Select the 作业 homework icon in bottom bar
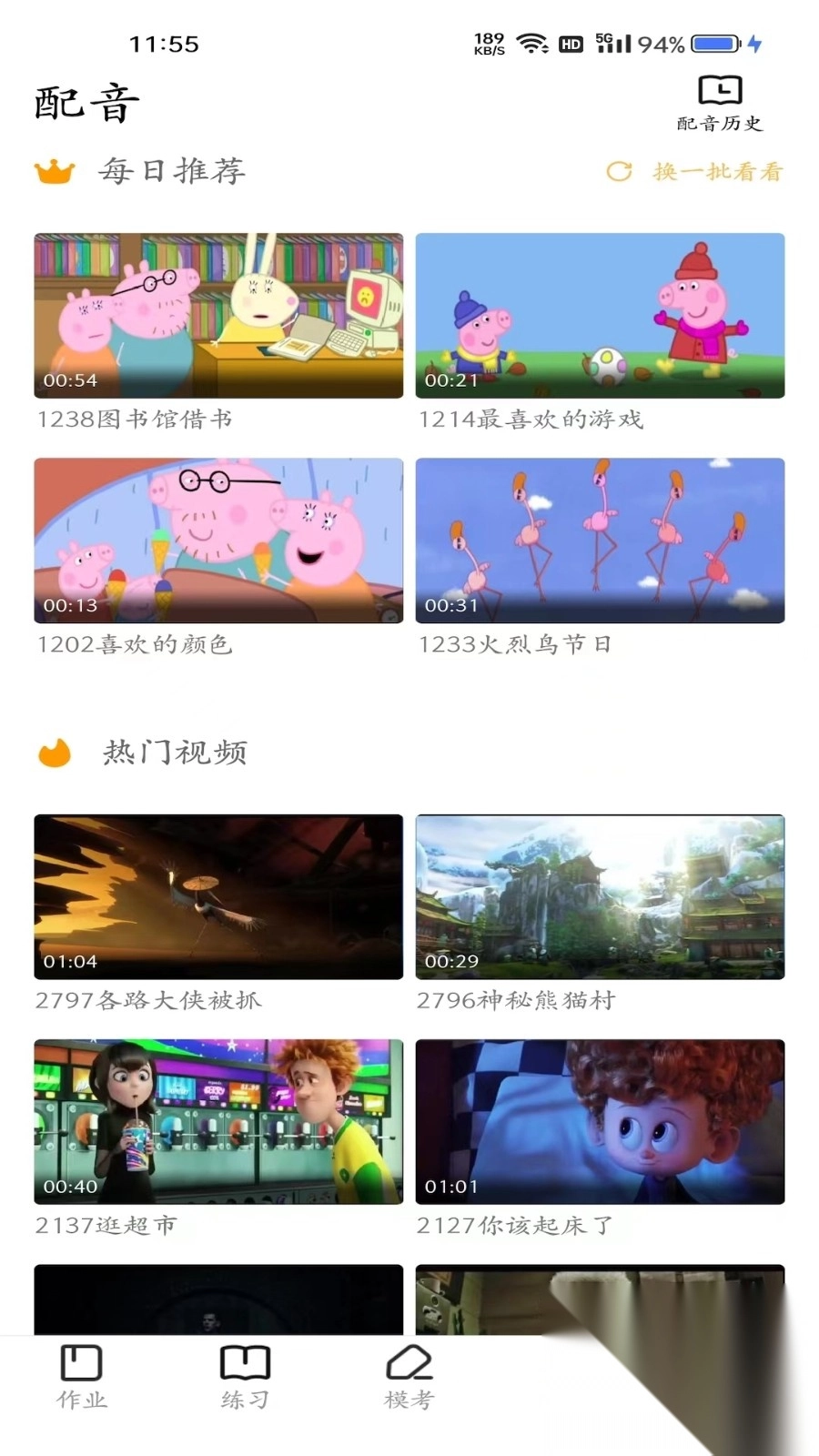Image resolution: width=819 pixels, height=1456 pixels. (x=78, y=1362)
